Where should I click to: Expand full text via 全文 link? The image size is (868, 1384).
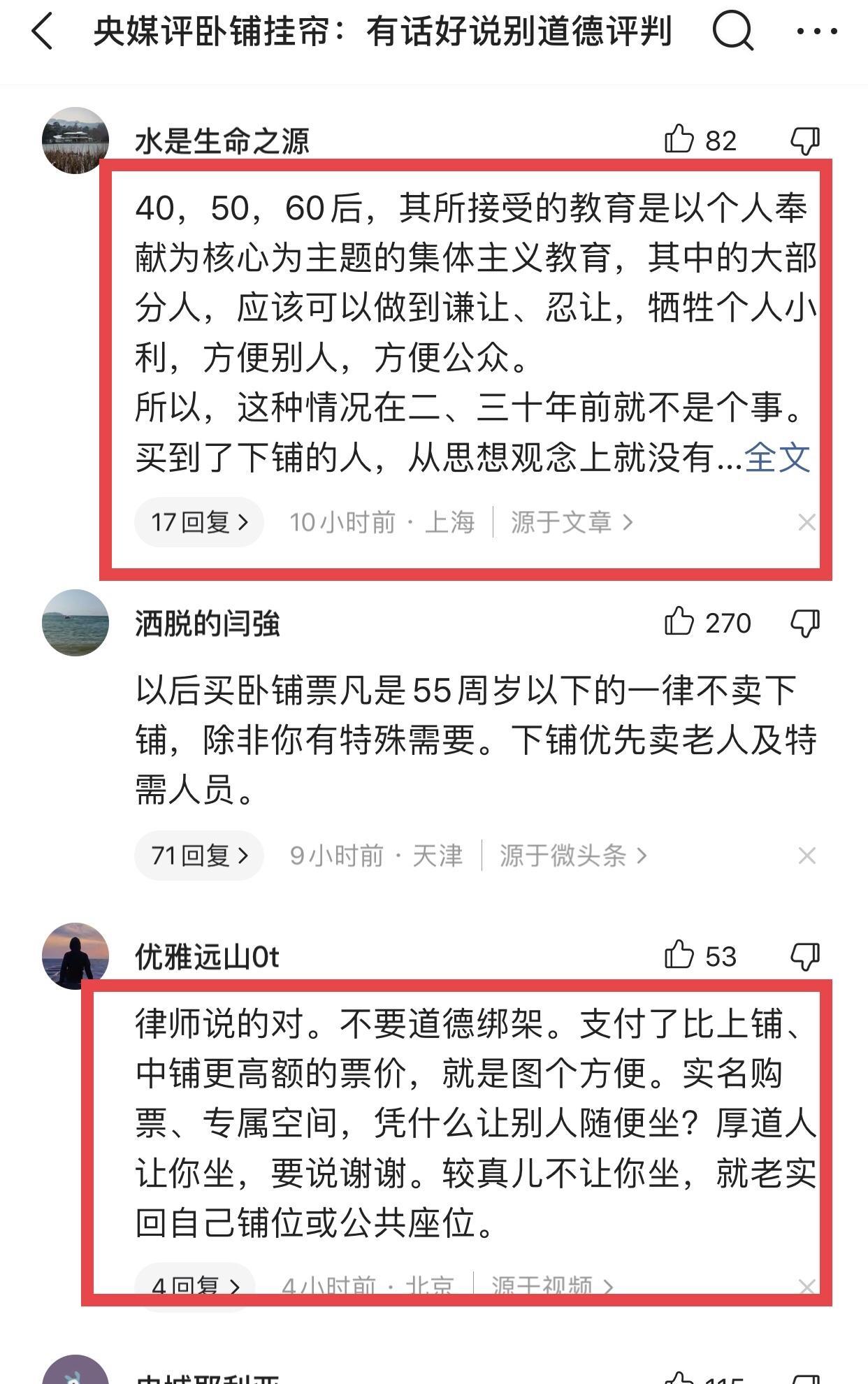click(777, 459)
